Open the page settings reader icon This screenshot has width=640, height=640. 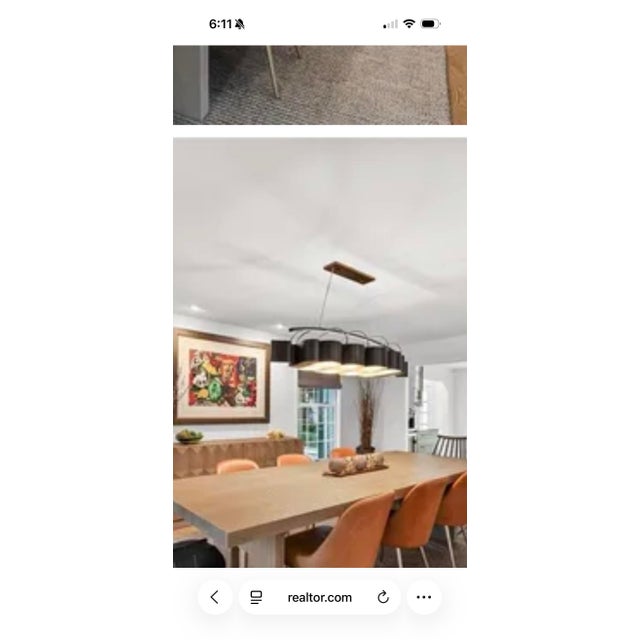[x=256, y=597]
